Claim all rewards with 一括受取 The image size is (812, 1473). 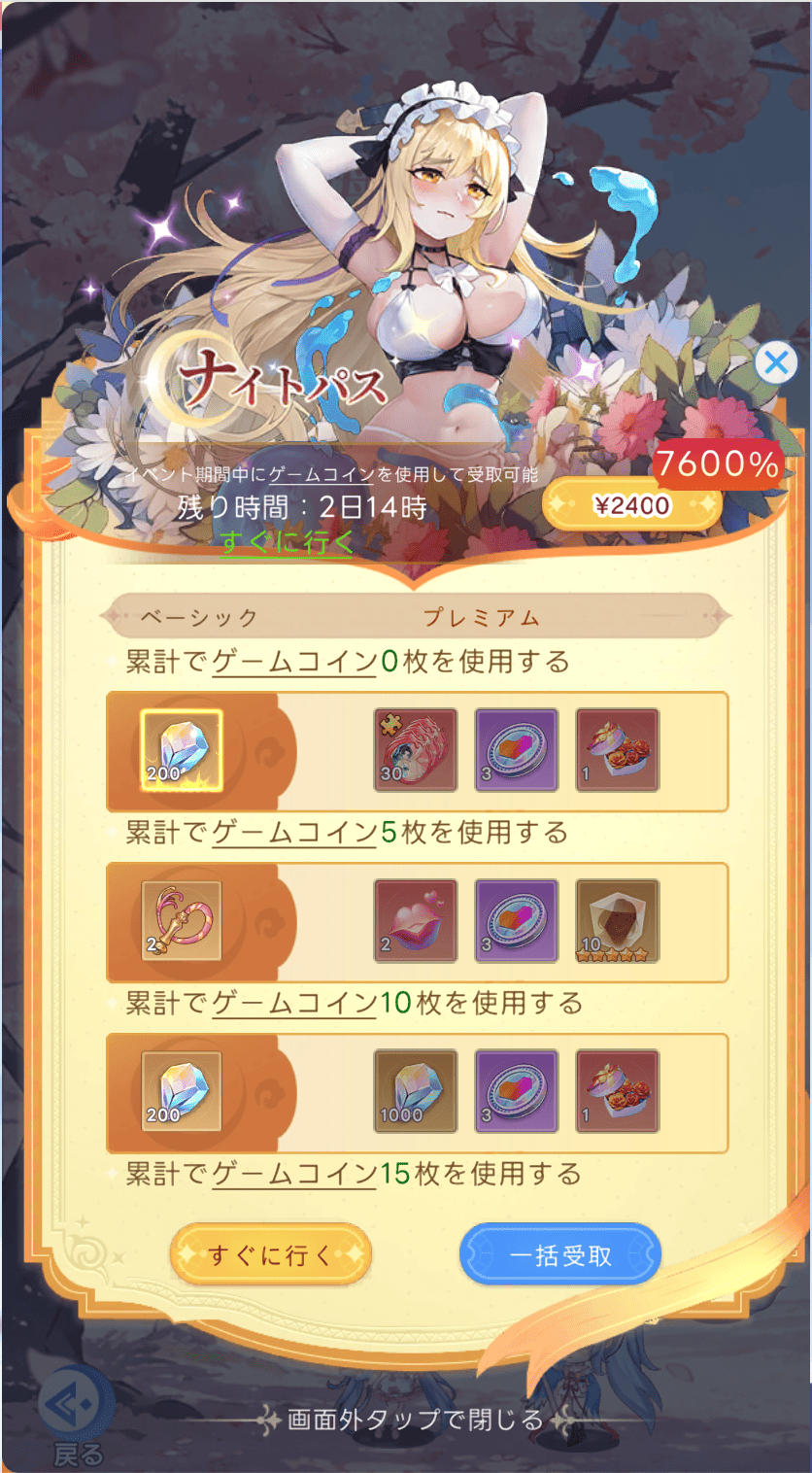coord(560,1255)
